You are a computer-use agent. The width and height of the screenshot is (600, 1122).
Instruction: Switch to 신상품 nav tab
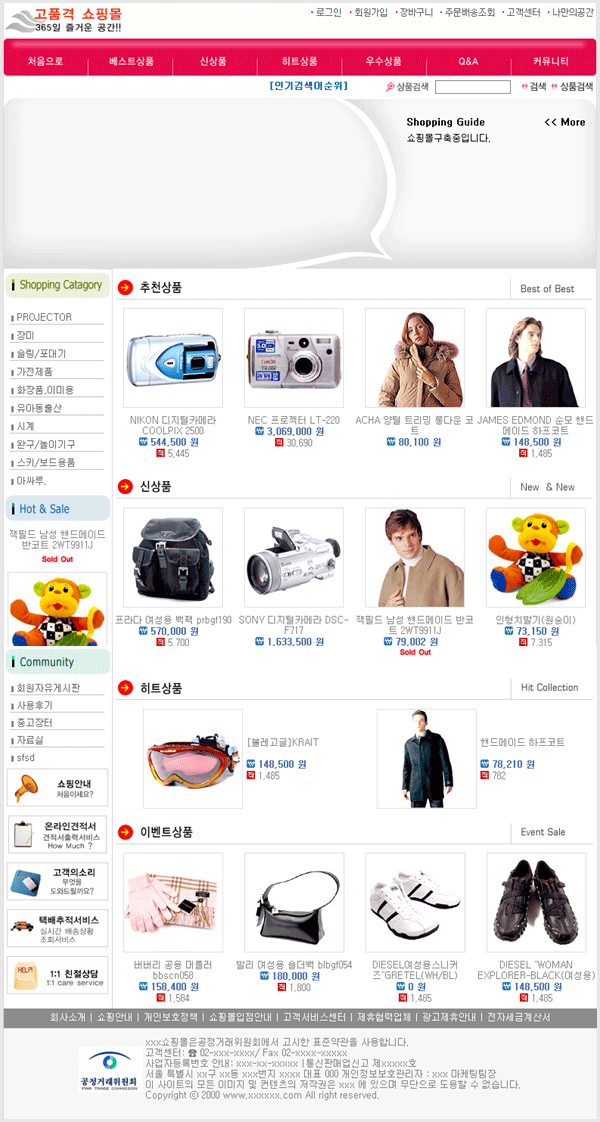click(214, 61)
